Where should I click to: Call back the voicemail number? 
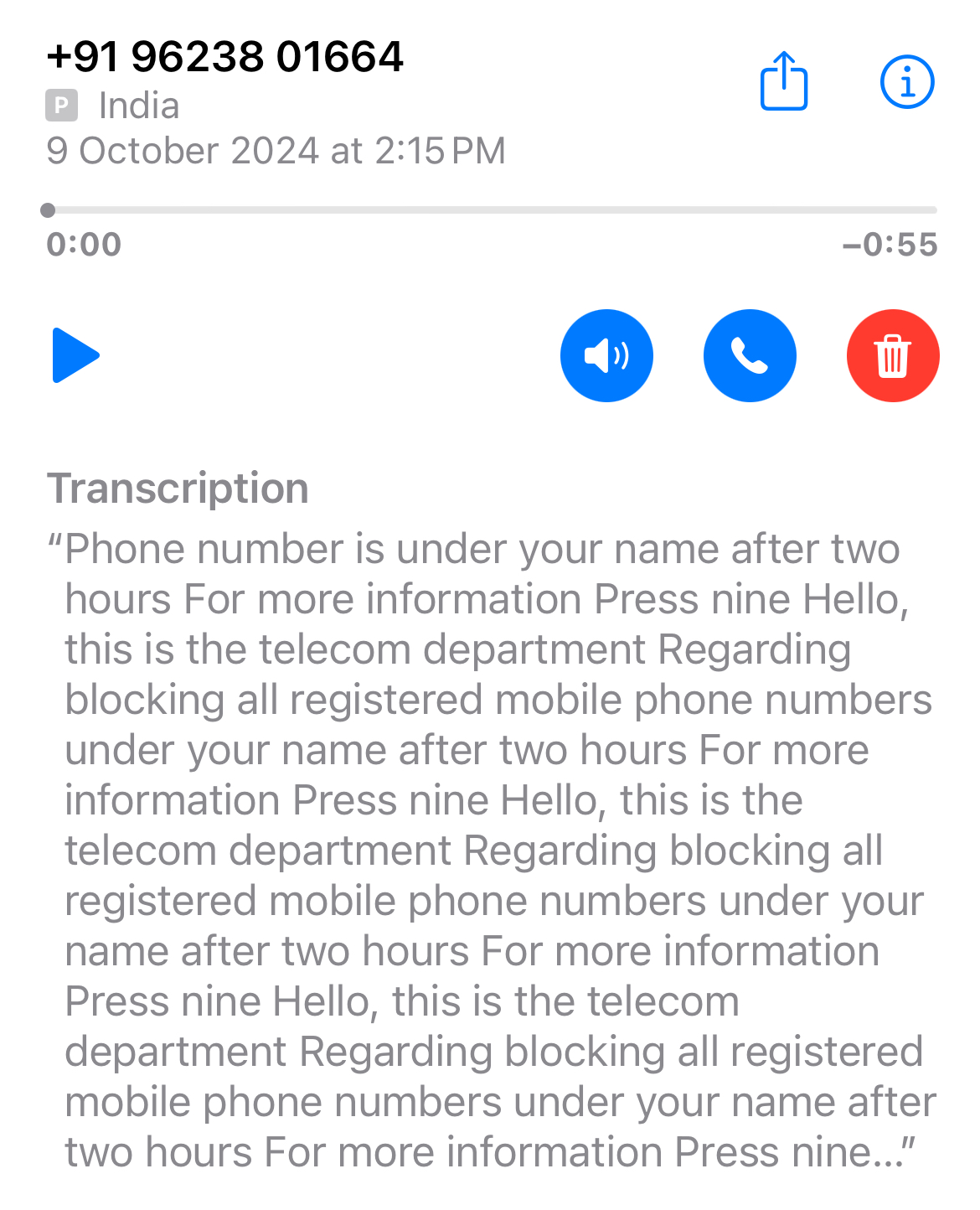(750, 355)
